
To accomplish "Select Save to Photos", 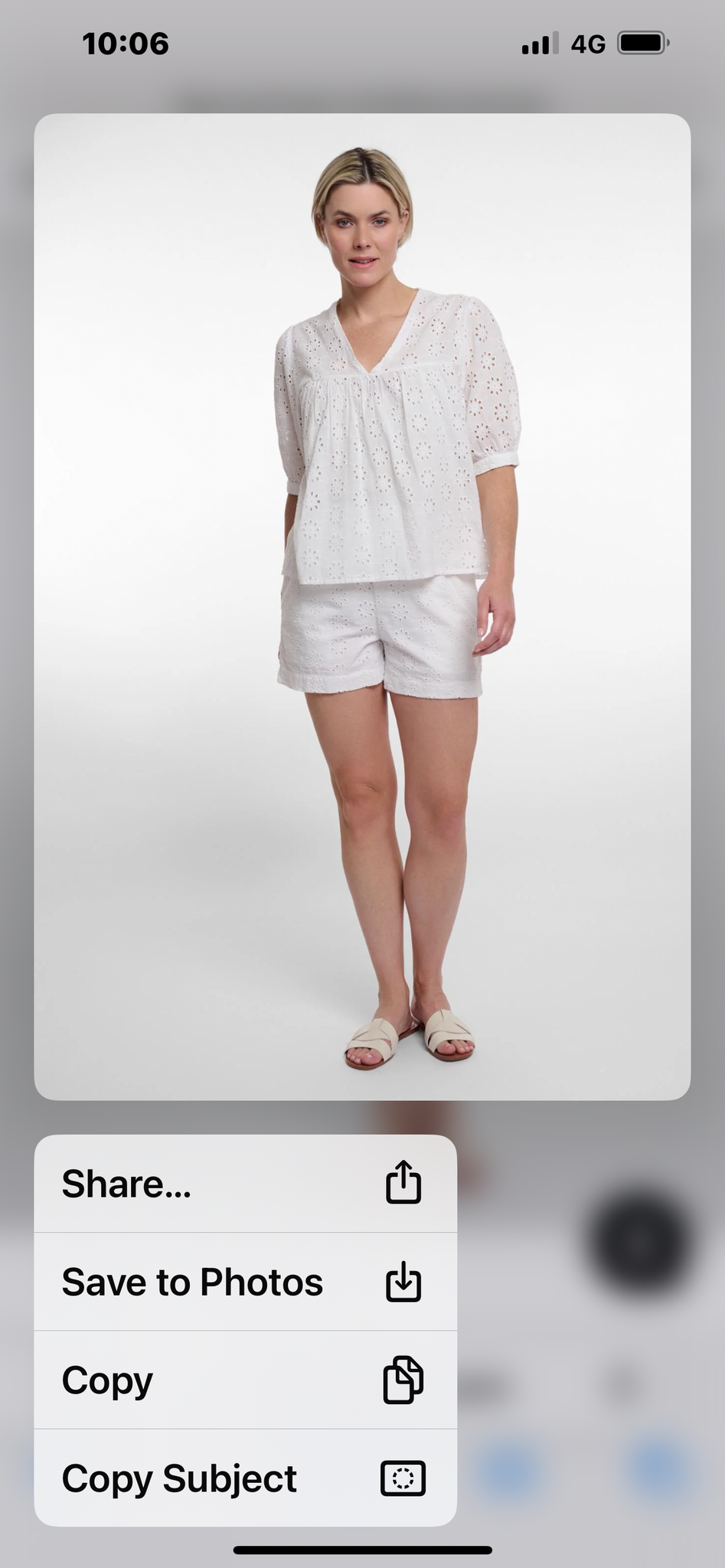I will click(x=245, y=1282).
